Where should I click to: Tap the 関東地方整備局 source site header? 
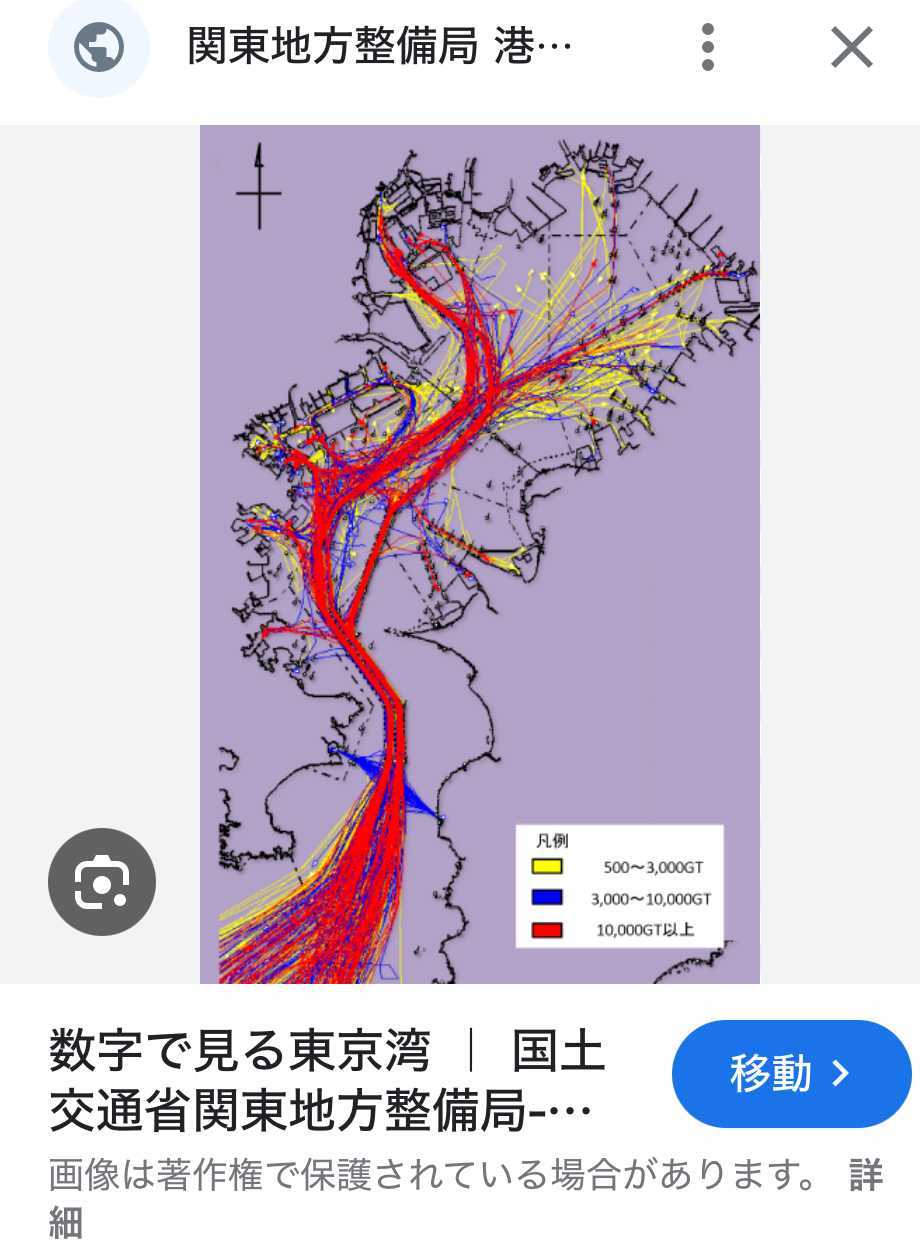click(380, 47)
